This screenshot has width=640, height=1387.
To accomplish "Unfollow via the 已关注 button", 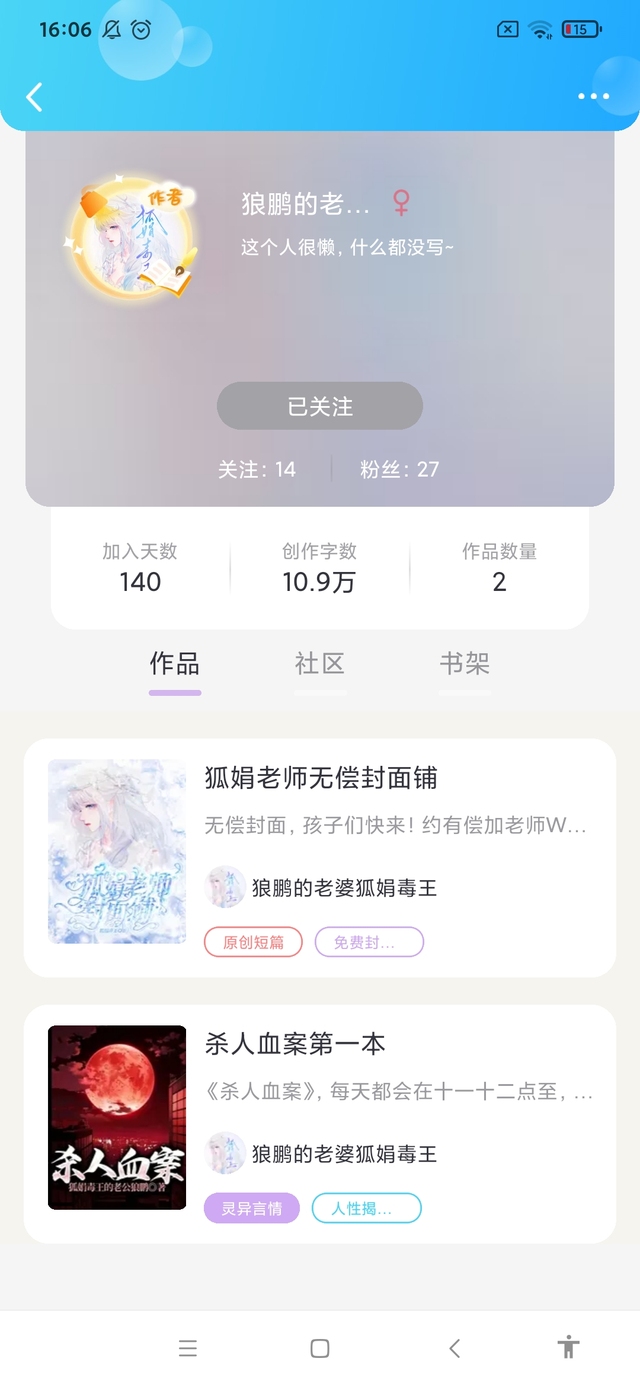I will pos(320,406).
